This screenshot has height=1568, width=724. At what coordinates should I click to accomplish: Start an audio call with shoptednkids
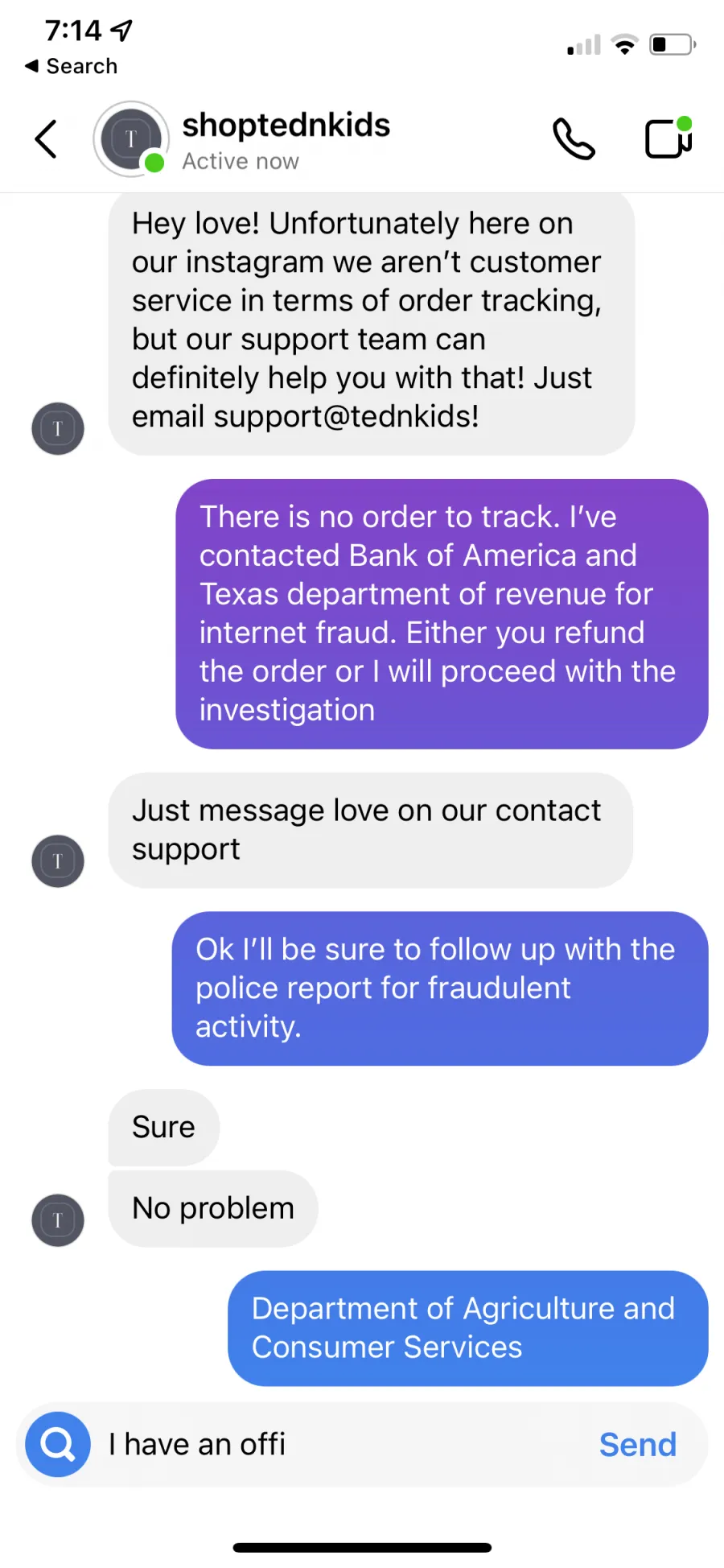tap(574, 139)
